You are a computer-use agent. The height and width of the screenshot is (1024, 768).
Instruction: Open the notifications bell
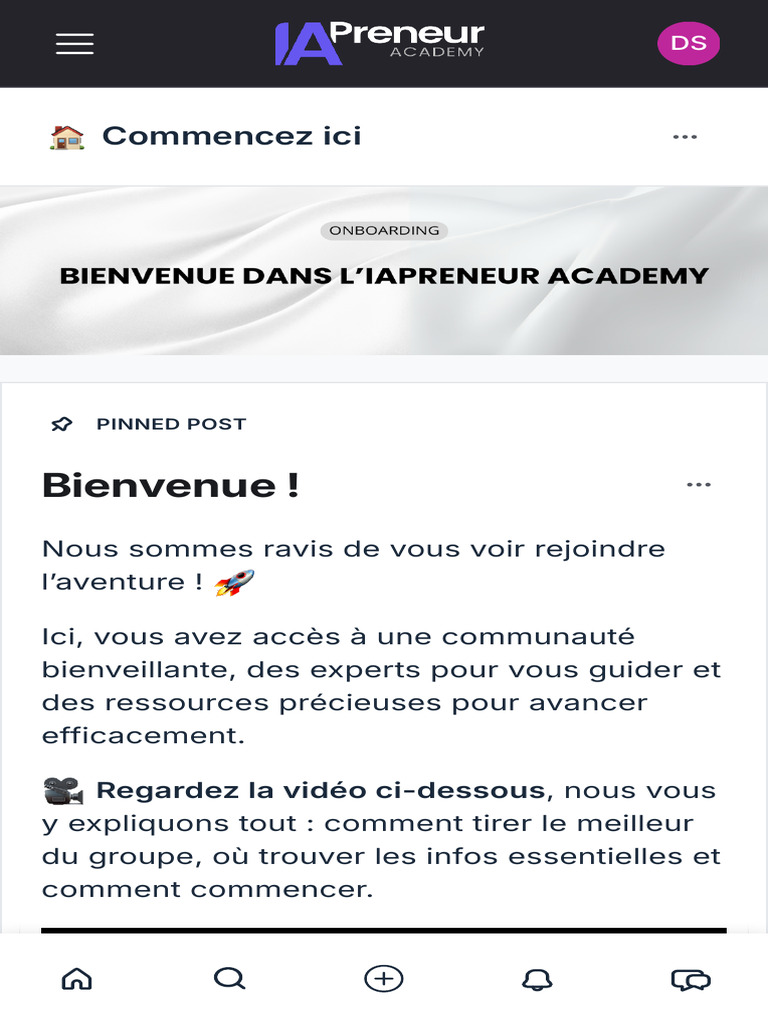(x=537, y=979)
